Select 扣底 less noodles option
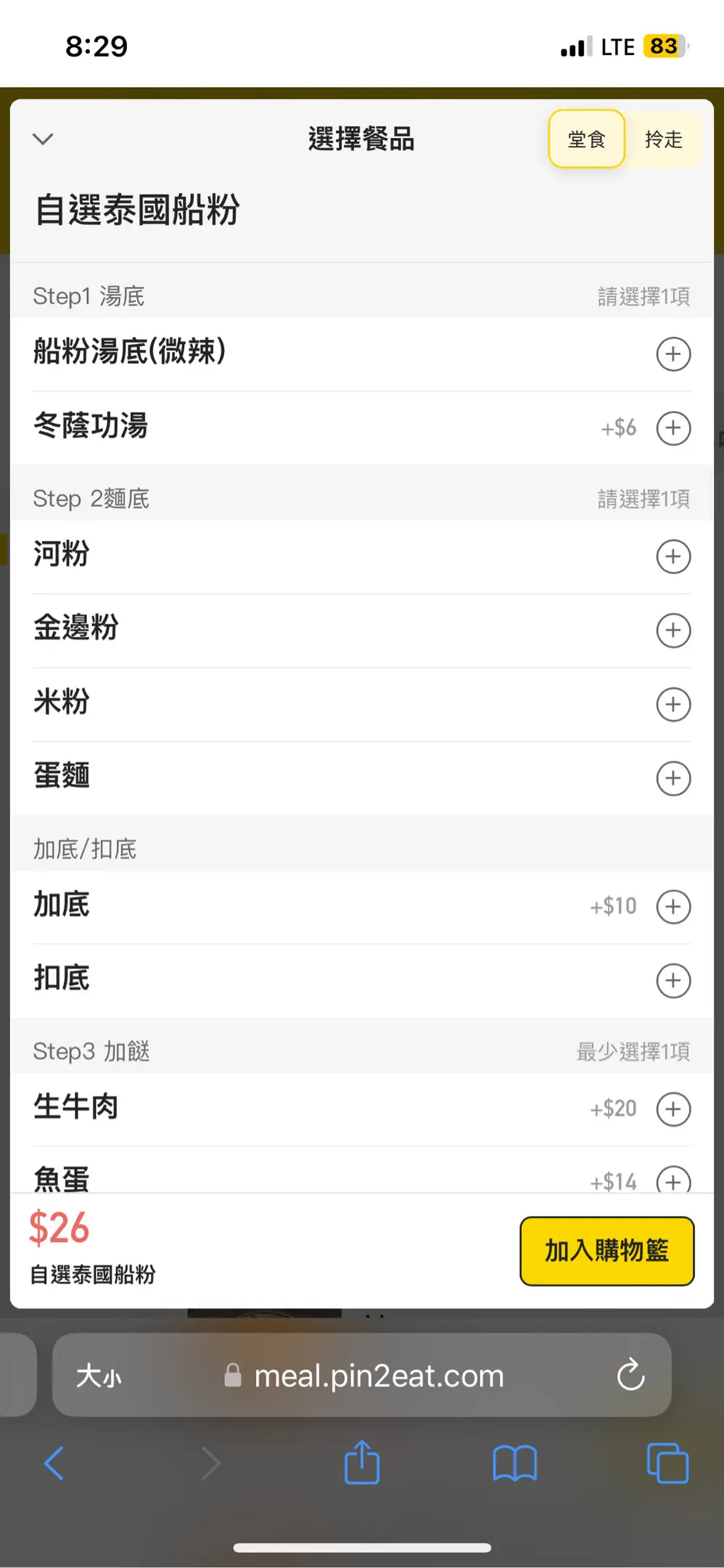724x1568 pixels. click(672, 981)
